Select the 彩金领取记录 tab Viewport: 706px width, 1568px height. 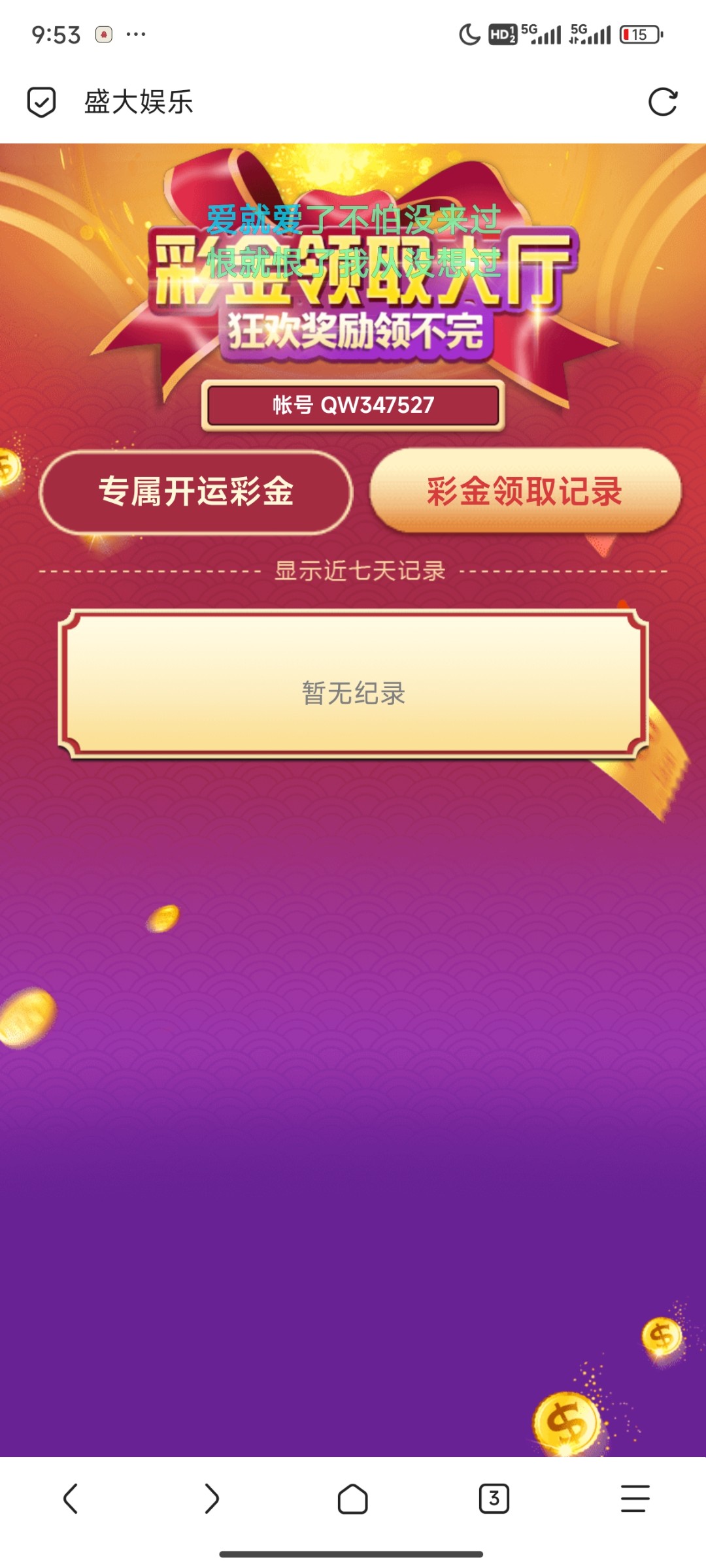pyautogui.click(x=525, y=491)
